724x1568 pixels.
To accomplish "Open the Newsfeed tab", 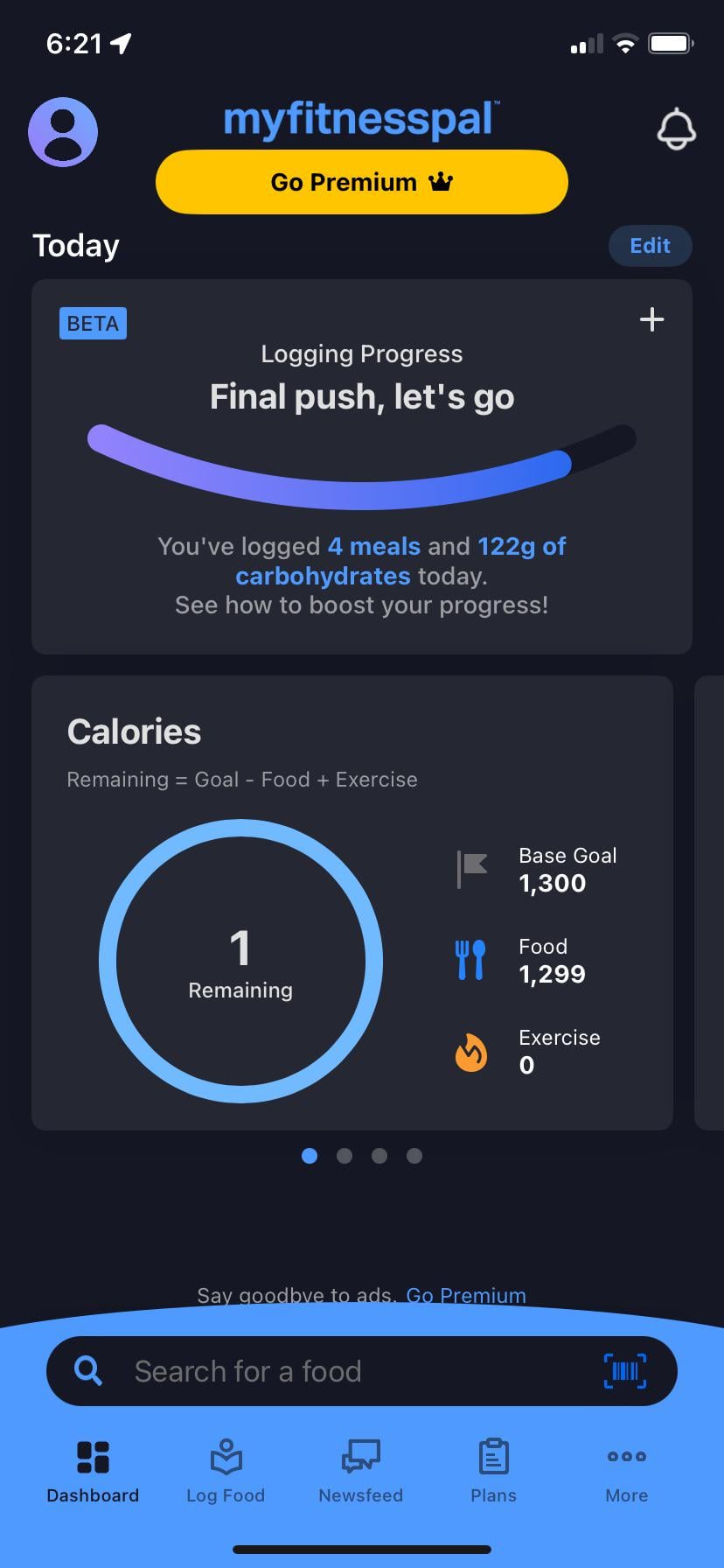I will click(x=361, y=1472).
